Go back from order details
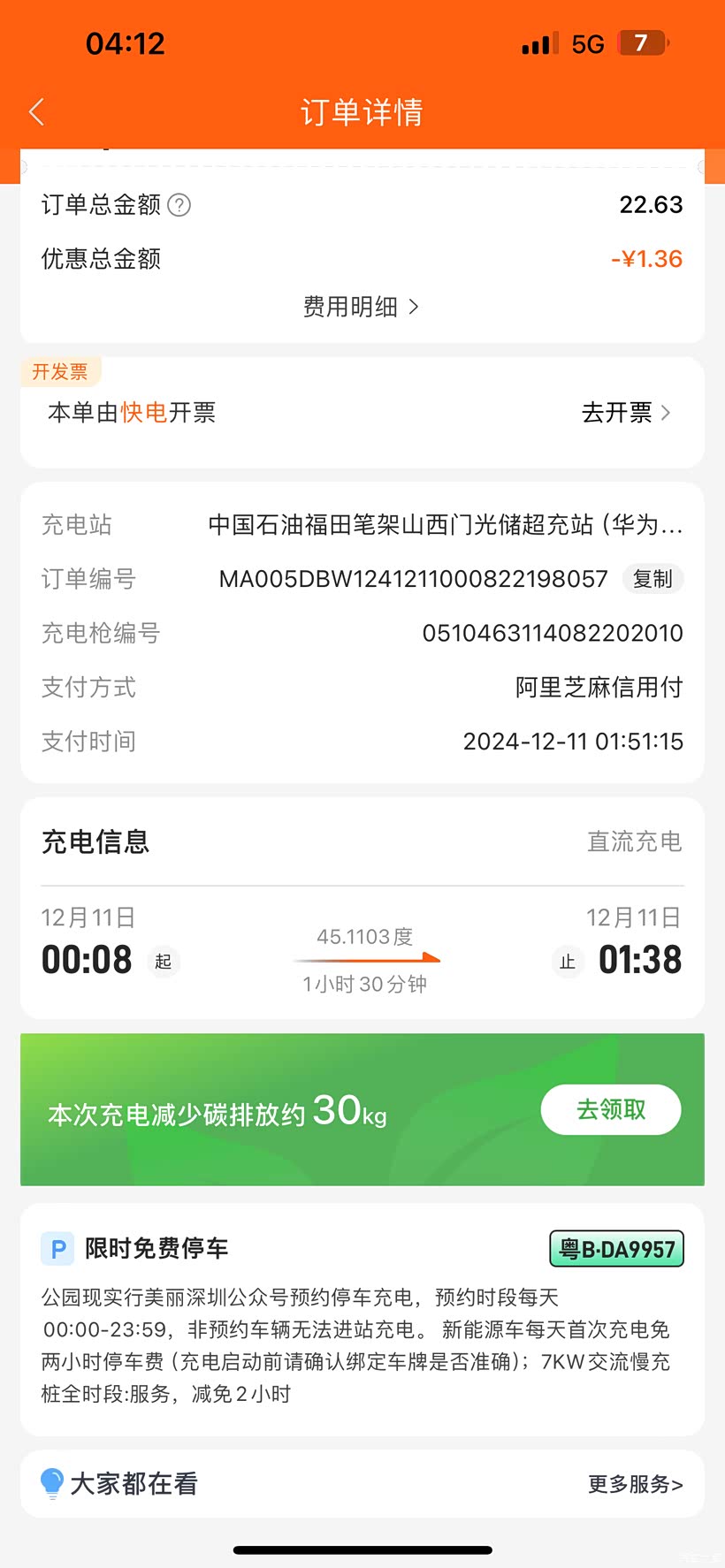This screenshot has width=725, height=1568. pos(36,112)
